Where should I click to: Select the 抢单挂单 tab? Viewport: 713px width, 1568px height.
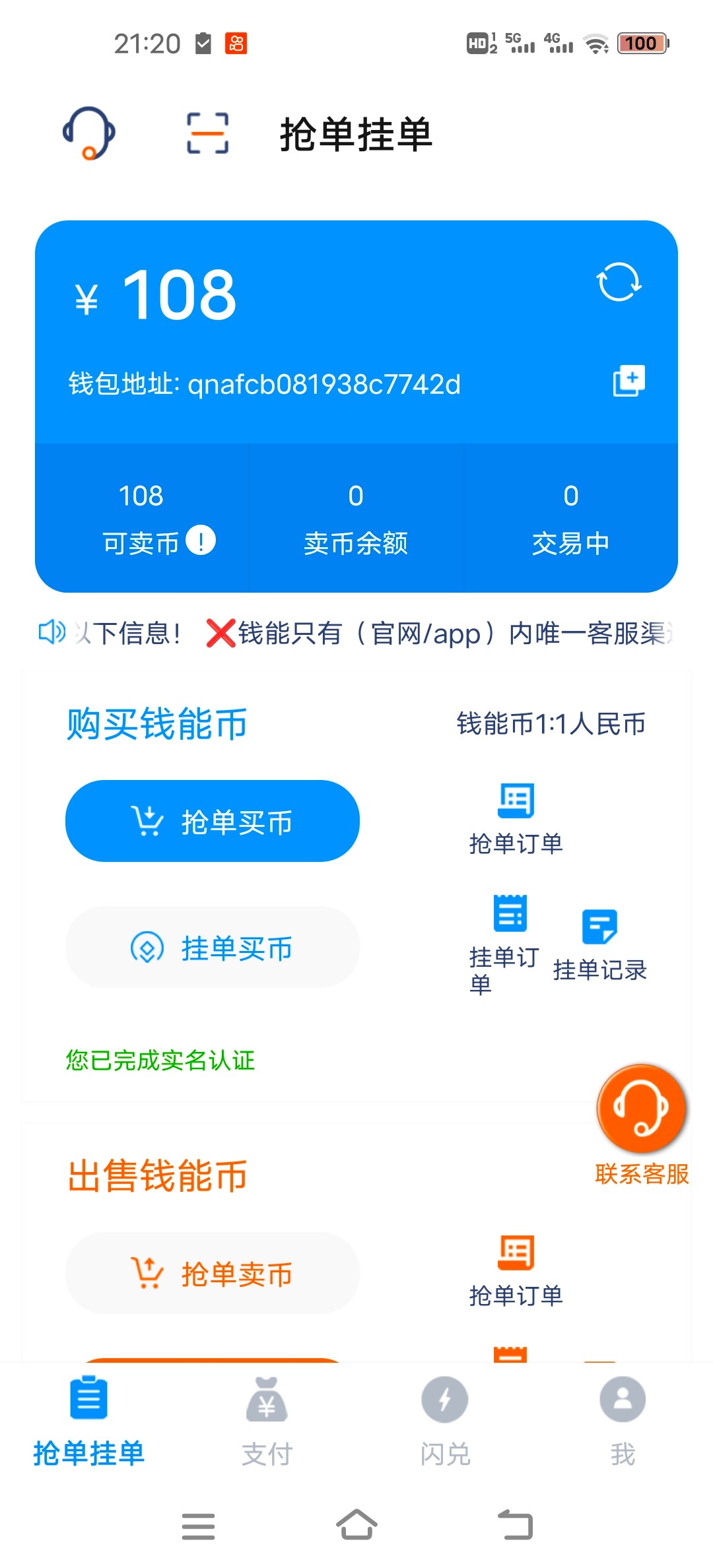[x=88, y=1421]
